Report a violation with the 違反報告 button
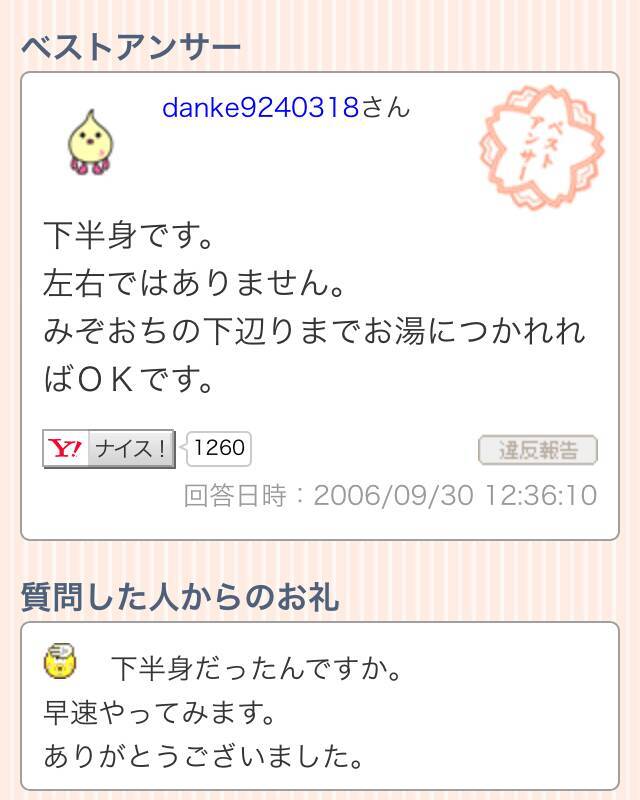This screenshot has width=640, height=800. [x=537, y=450]
